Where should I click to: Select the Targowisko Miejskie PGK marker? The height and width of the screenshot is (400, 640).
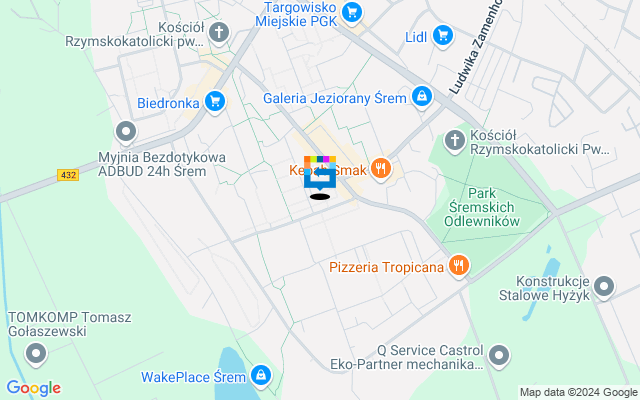click(351, 12)
